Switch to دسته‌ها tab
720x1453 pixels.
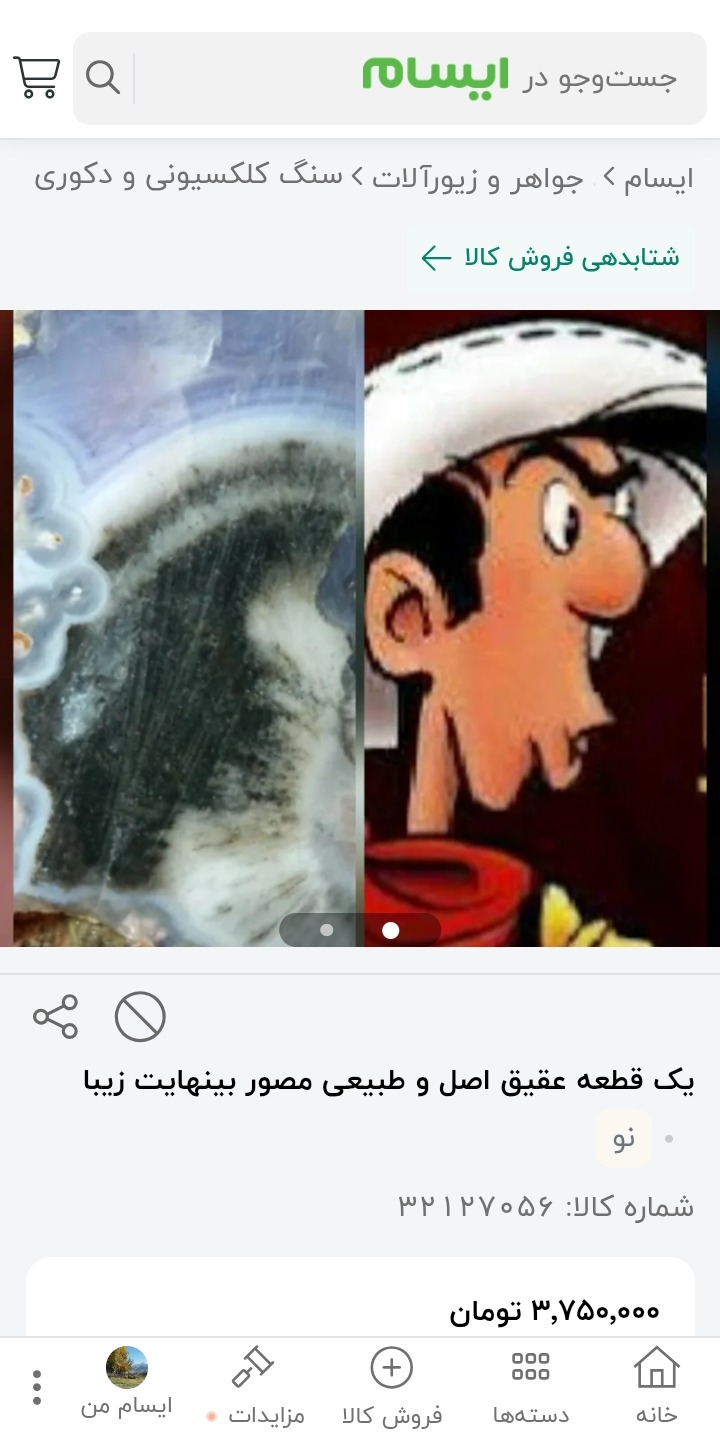click(531, 1385)
